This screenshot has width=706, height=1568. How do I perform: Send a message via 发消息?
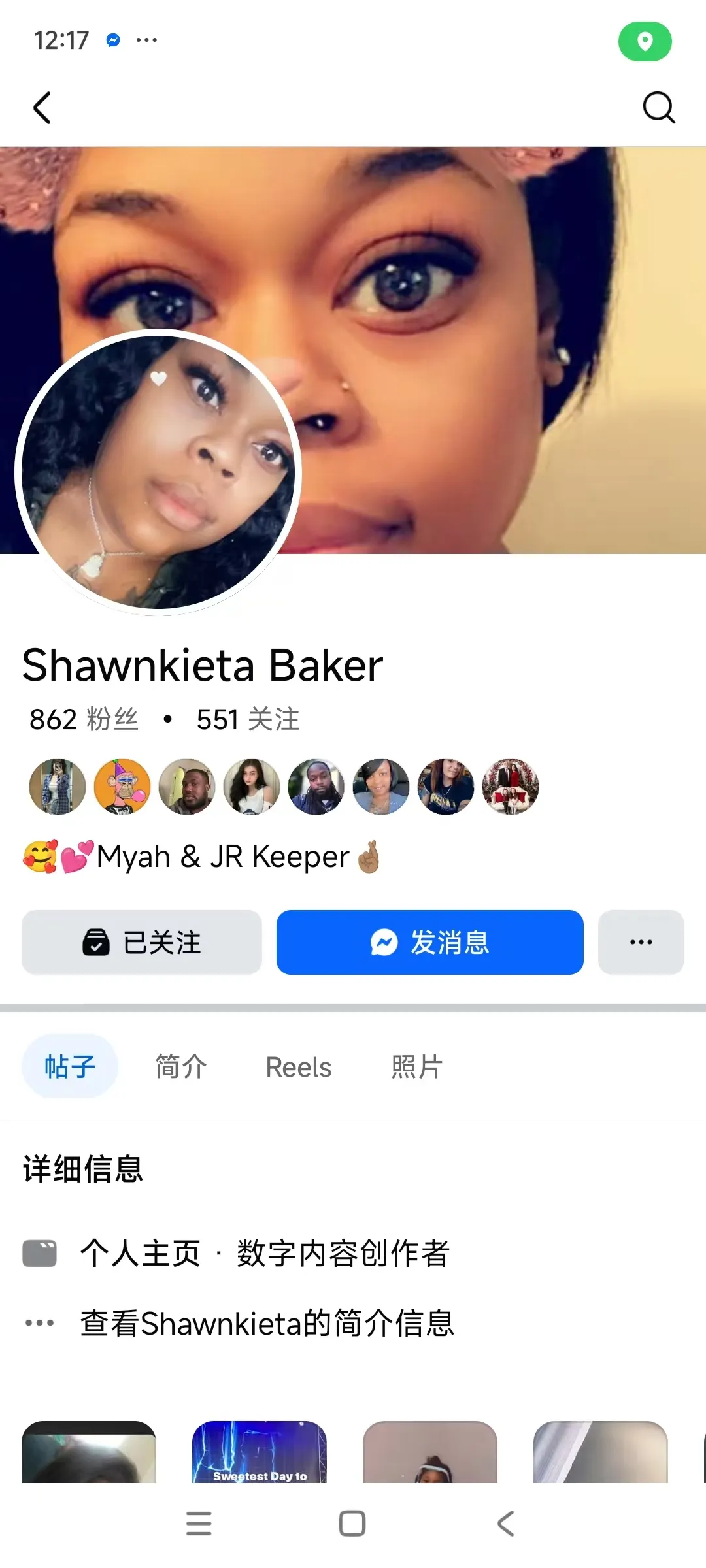point(429,942)
